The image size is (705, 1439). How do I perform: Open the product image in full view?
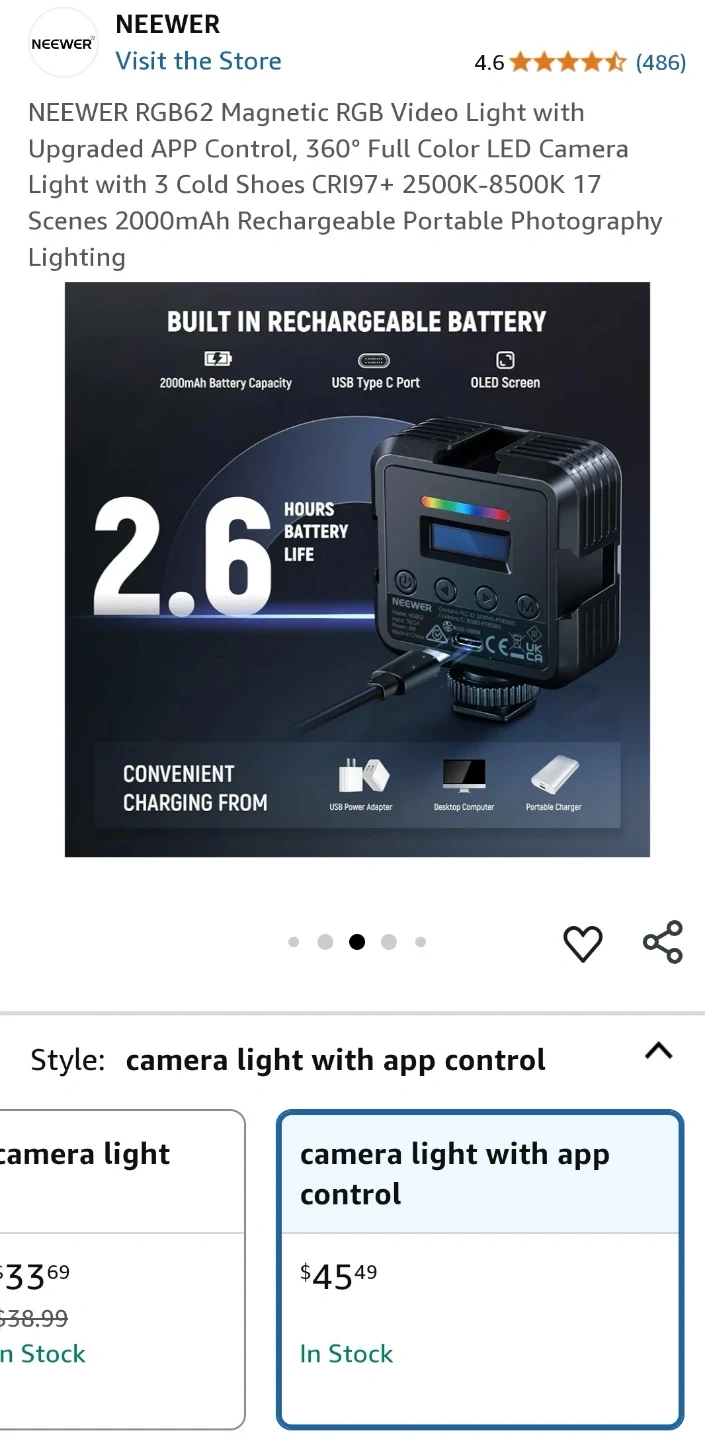pyautogui.click(x=357, y=569)
